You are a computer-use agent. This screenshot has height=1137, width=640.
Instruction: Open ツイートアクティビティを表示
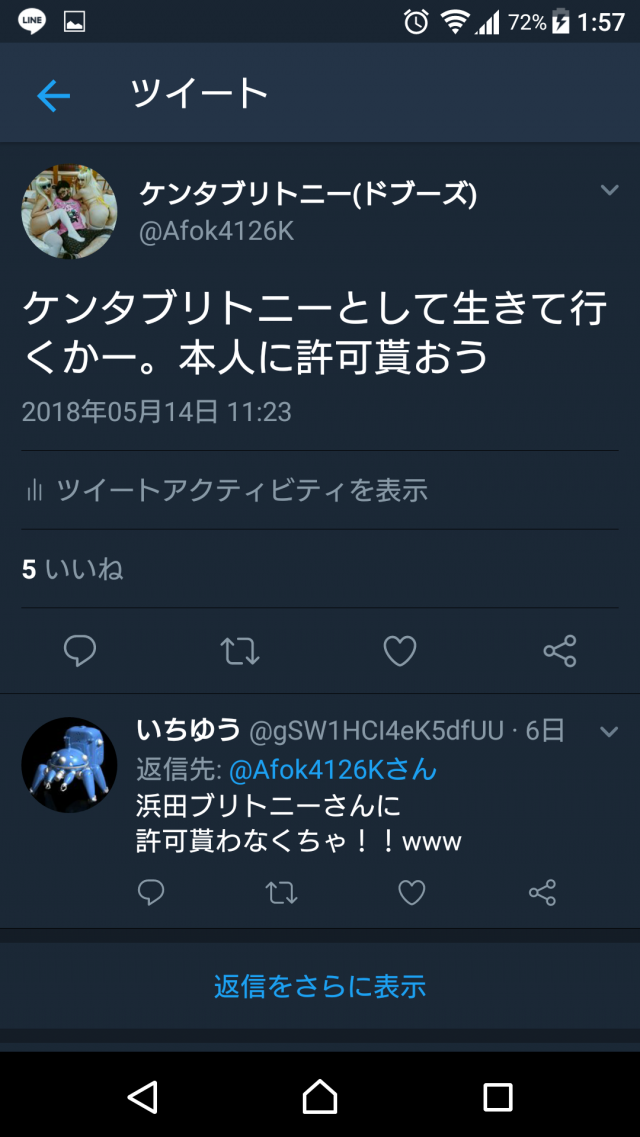229,490
